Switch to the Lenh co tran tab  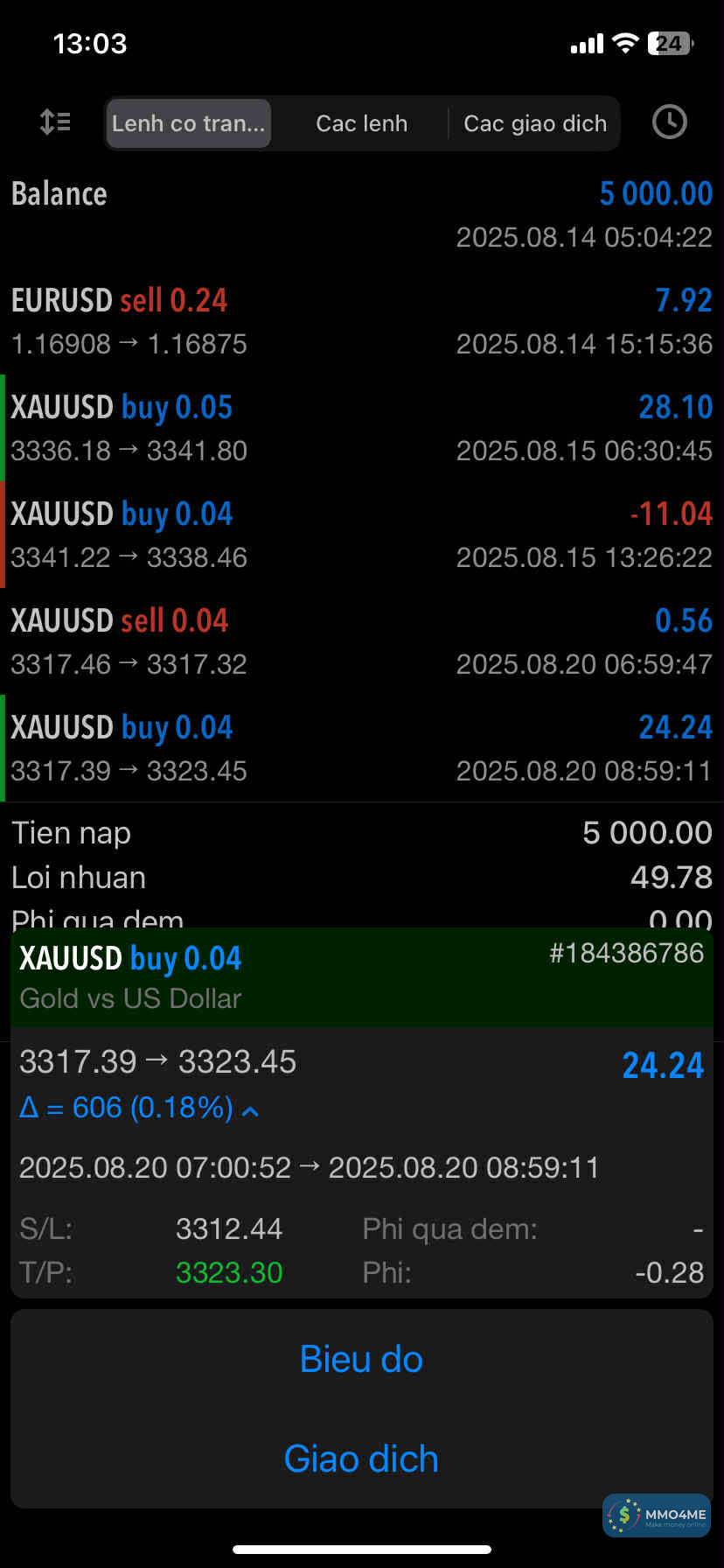point(188,123)
